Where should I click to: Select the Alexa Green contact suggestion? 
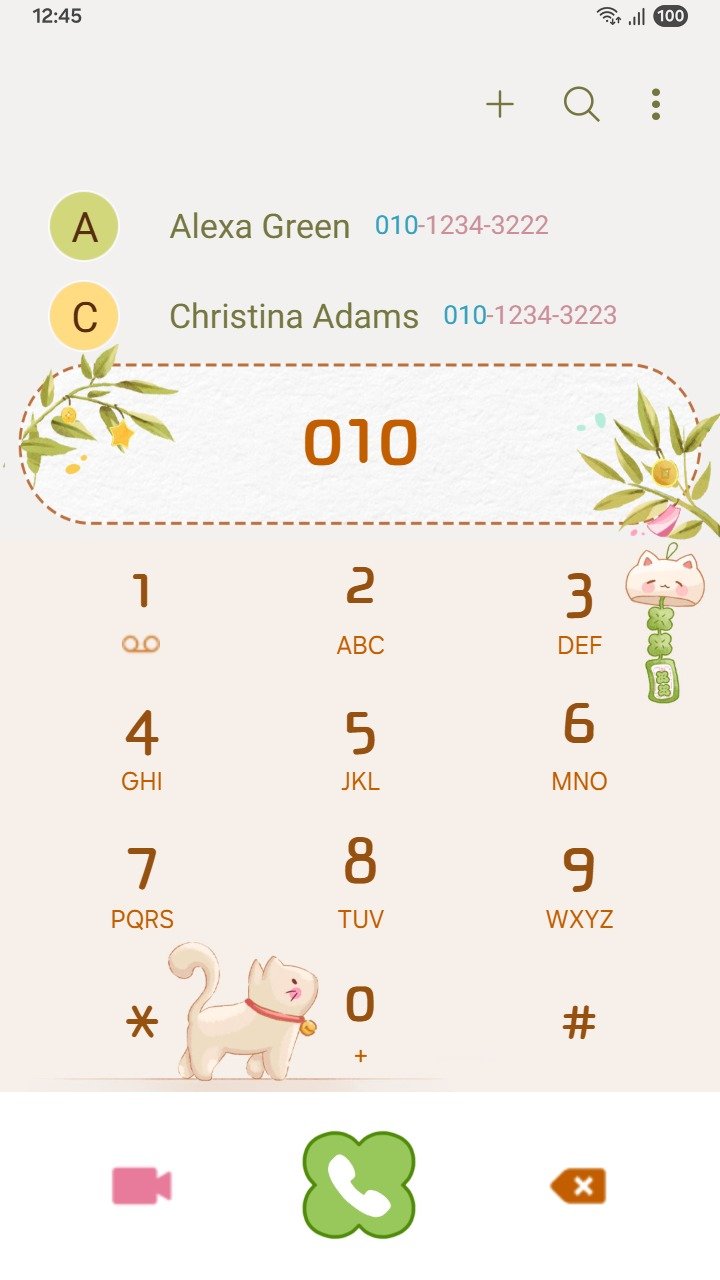click(x=300, y=226)
